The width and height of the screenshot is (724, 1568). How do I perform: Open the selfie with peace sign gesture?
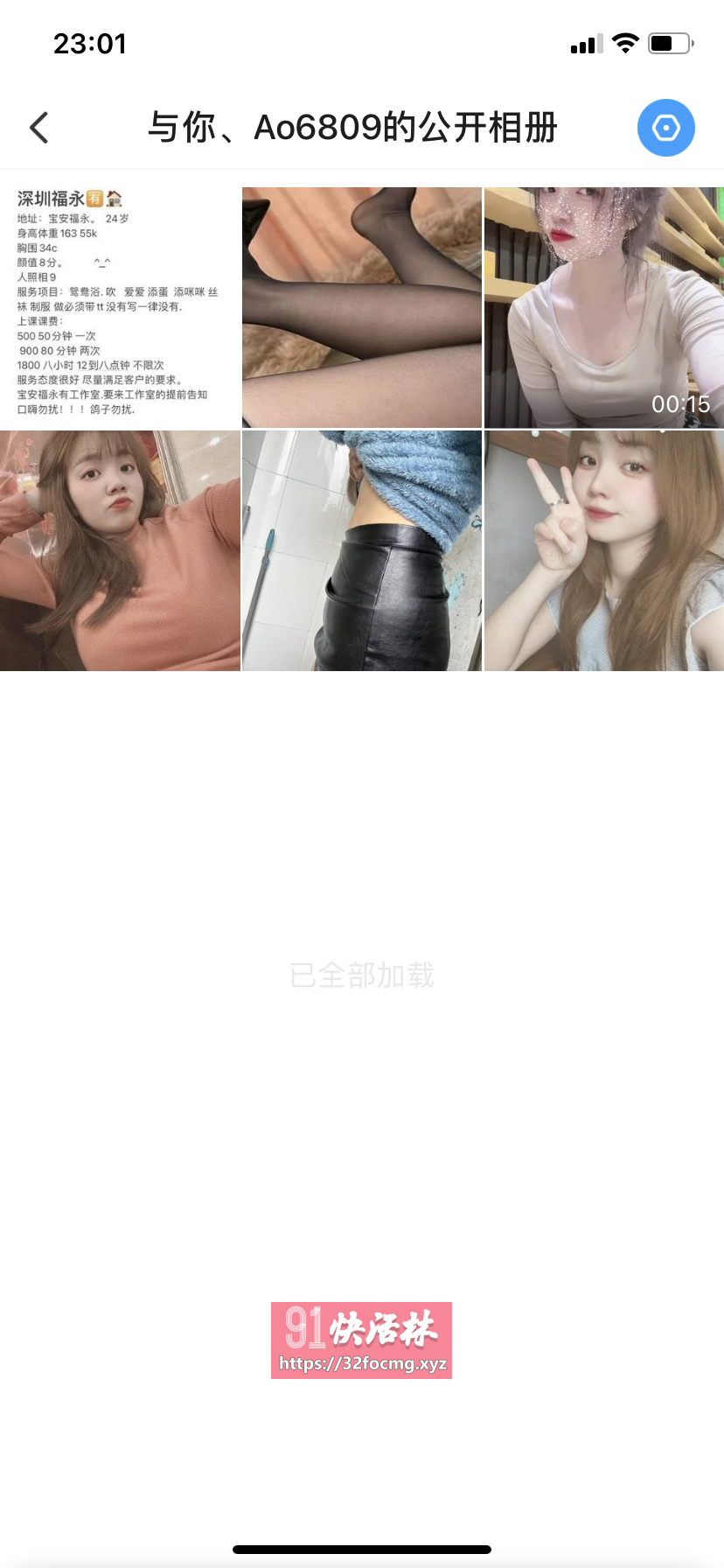click(603, 549)
